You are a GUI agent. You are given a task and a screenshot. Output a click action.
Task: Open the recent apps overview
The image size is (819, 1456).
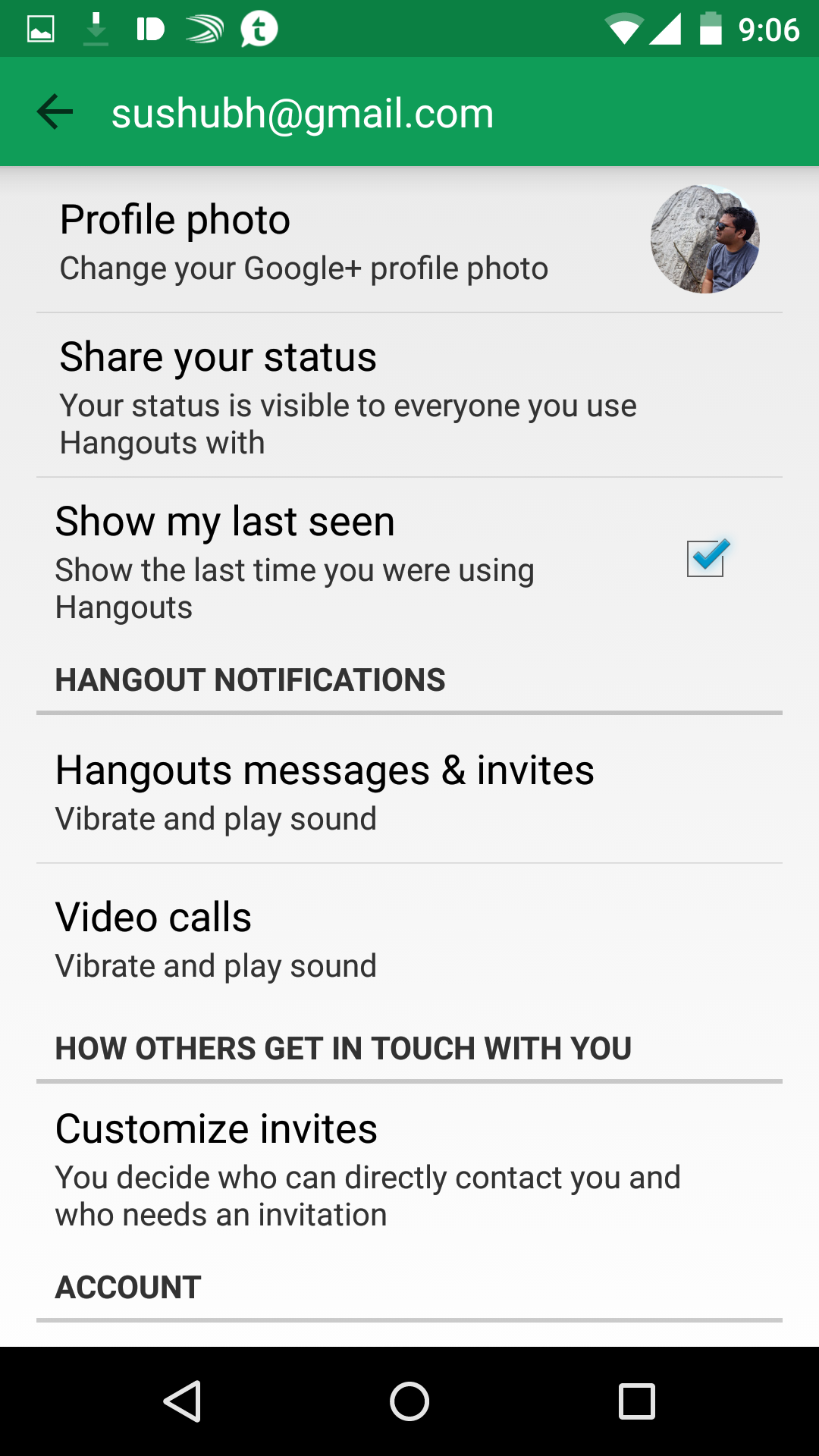pos(636,1401)
